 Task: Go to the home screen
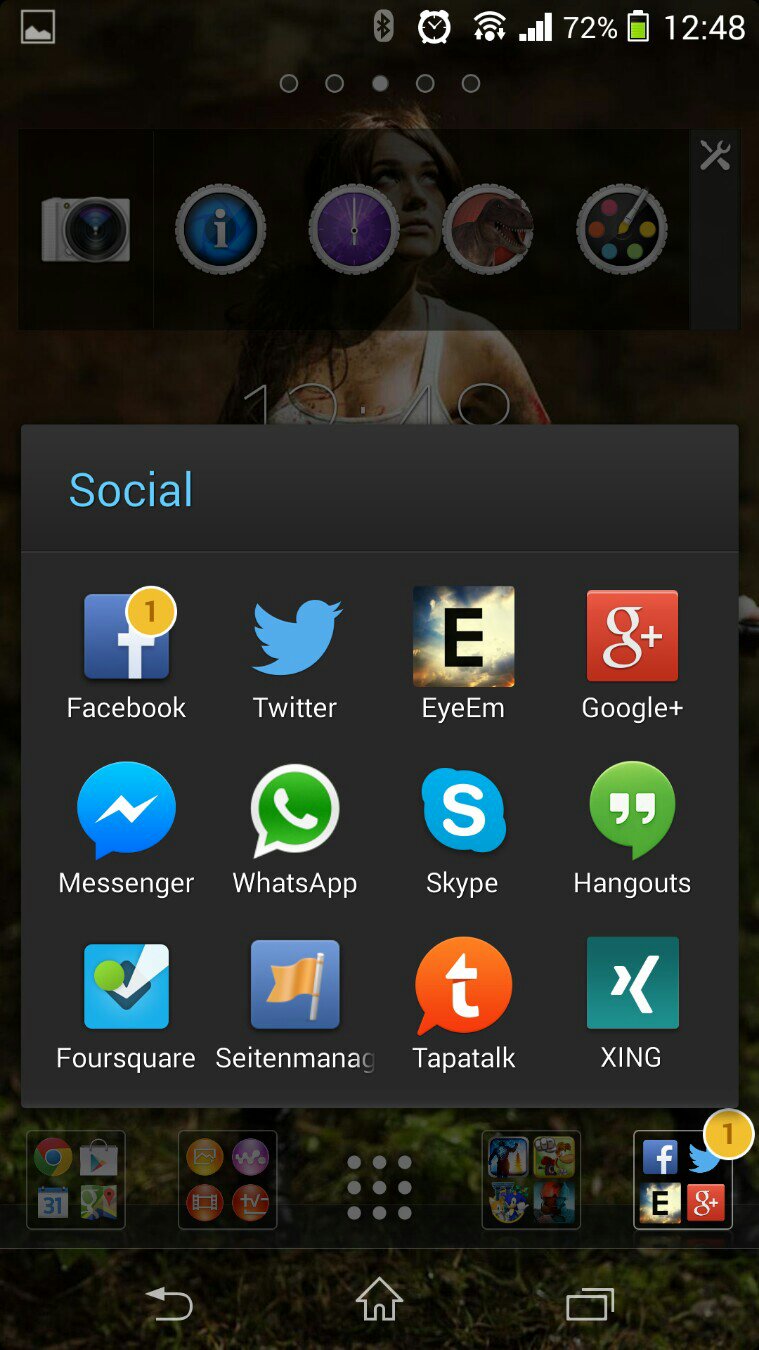coord(379,1301)
